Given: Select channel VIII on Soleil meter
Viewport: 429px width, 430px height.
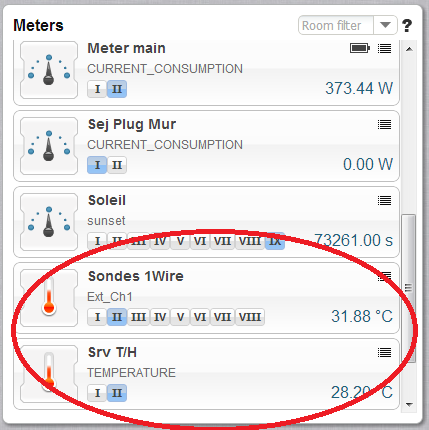Looking at the screenshot, I should tap(250, 241).
